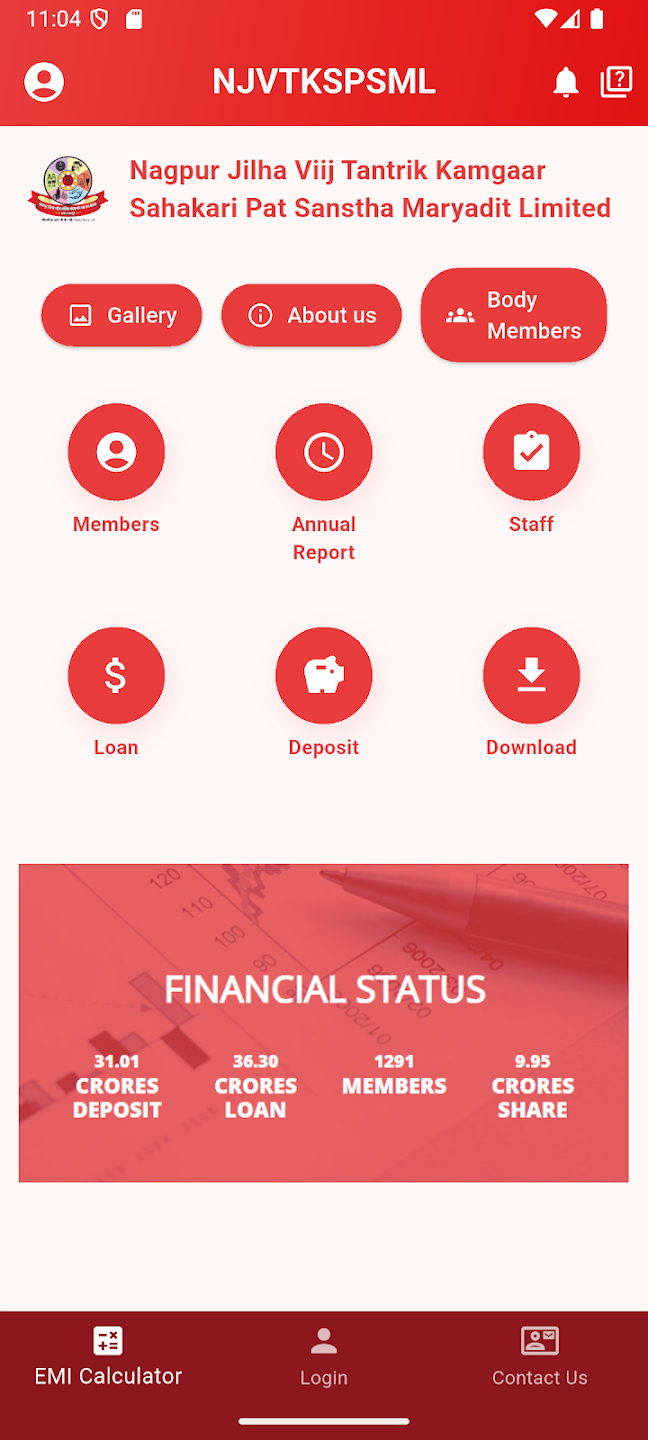Open the notifications bell
This screenshot has height=1440, width=648.
(566, 82)
